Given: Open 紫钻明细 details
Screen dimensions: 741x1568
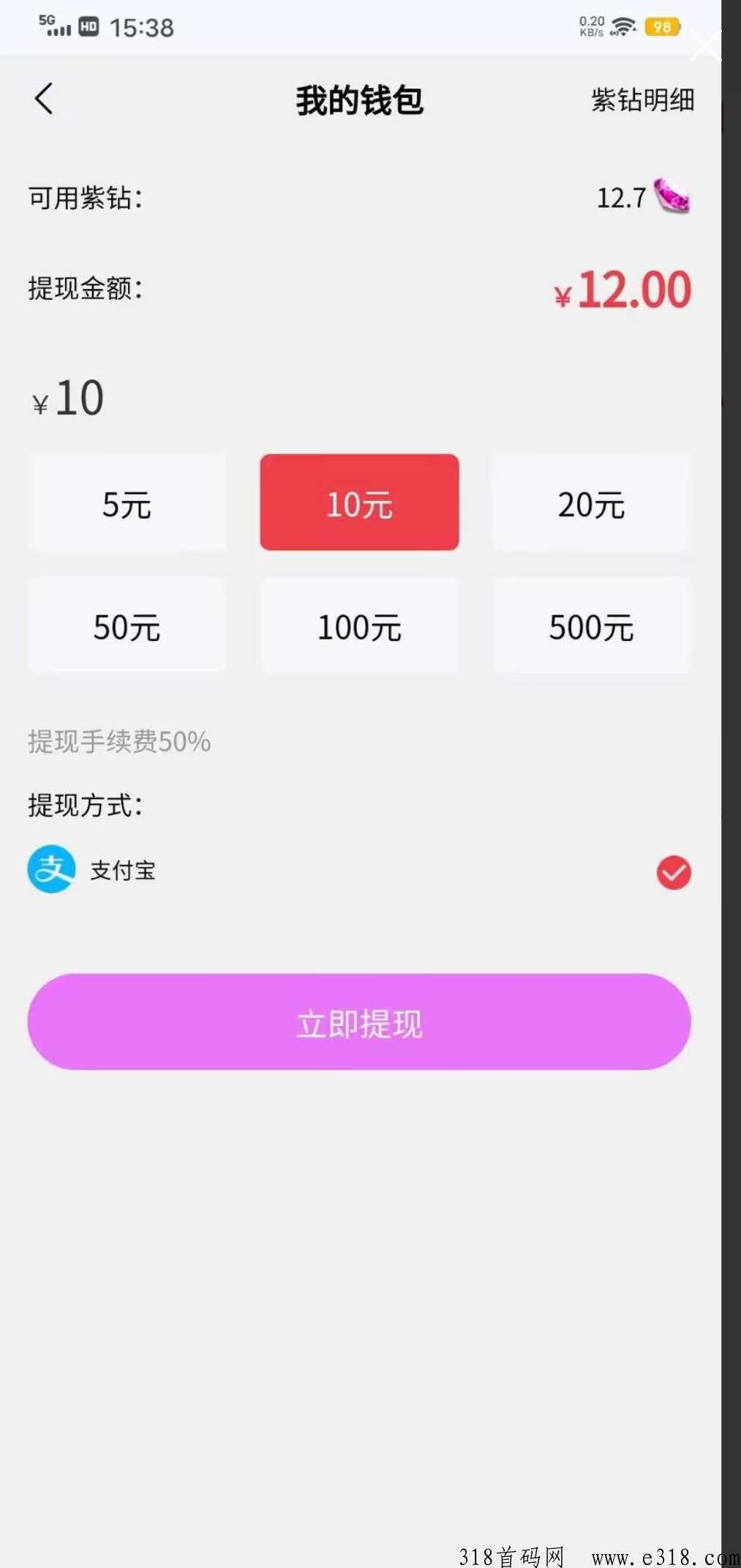Looking at the screenshot, I should pos(642,100).
